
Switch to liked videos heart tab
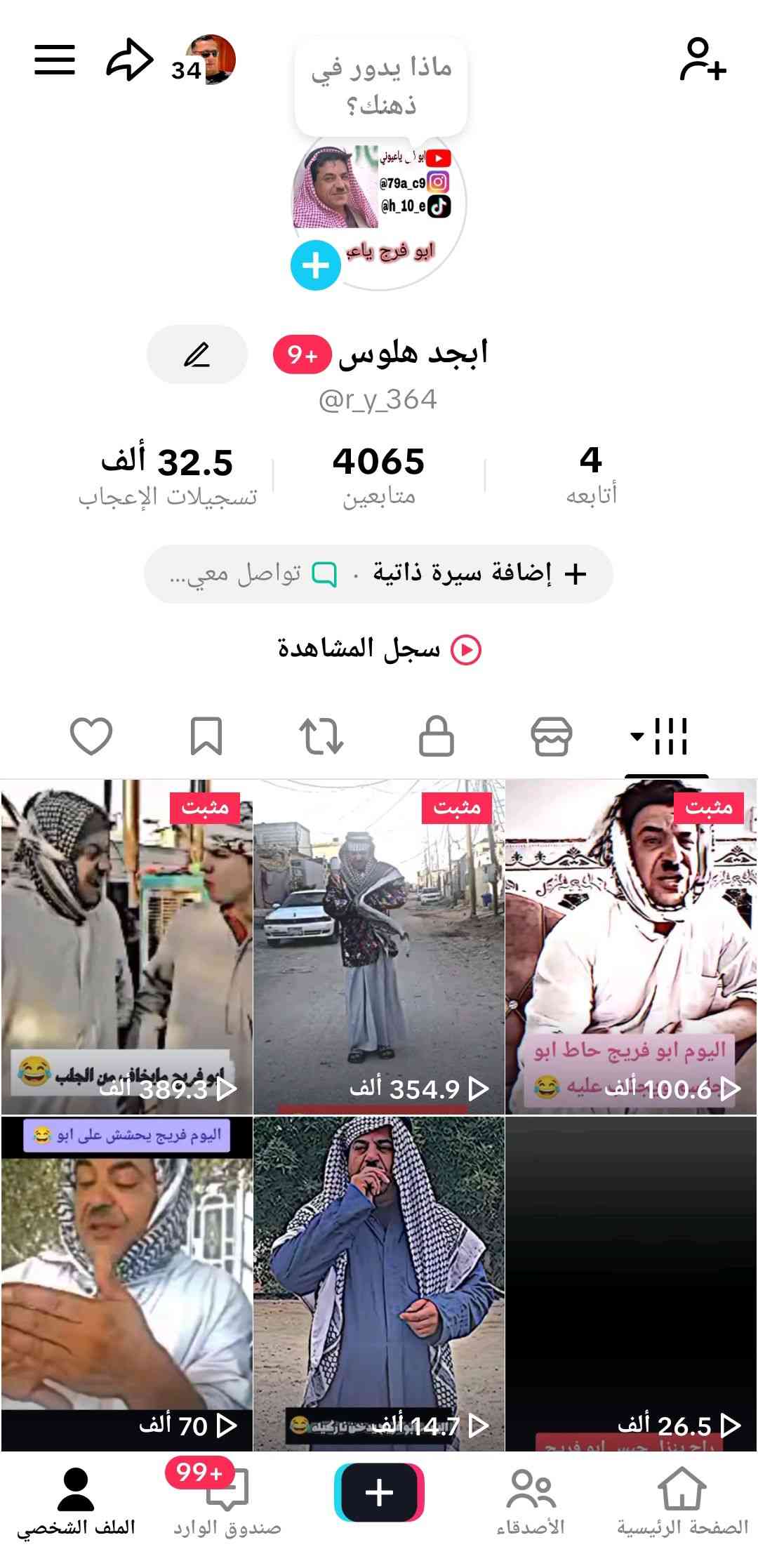point(91,736)
